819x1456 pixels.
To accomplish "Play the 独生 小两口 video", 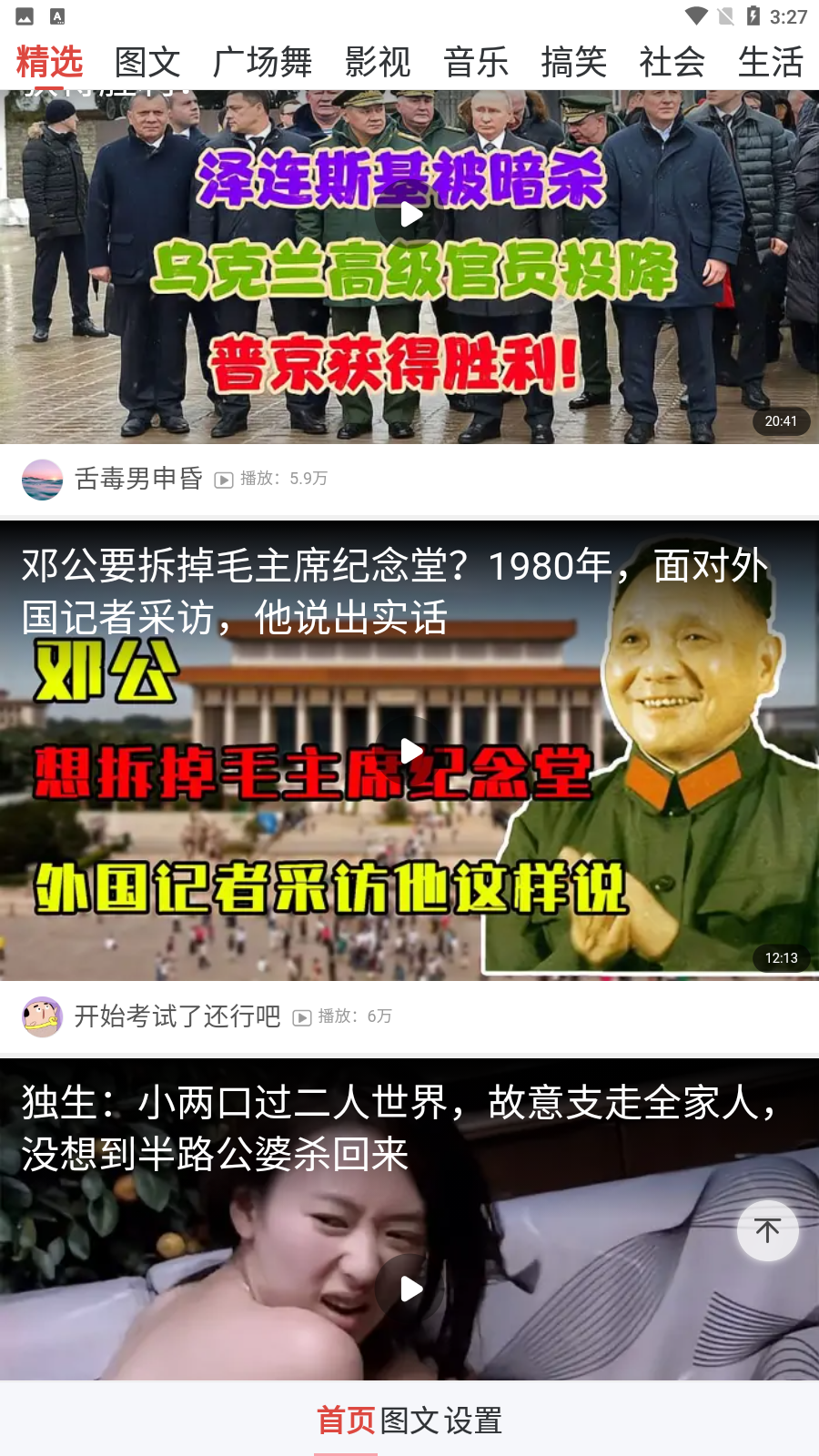I will 410,1289.
